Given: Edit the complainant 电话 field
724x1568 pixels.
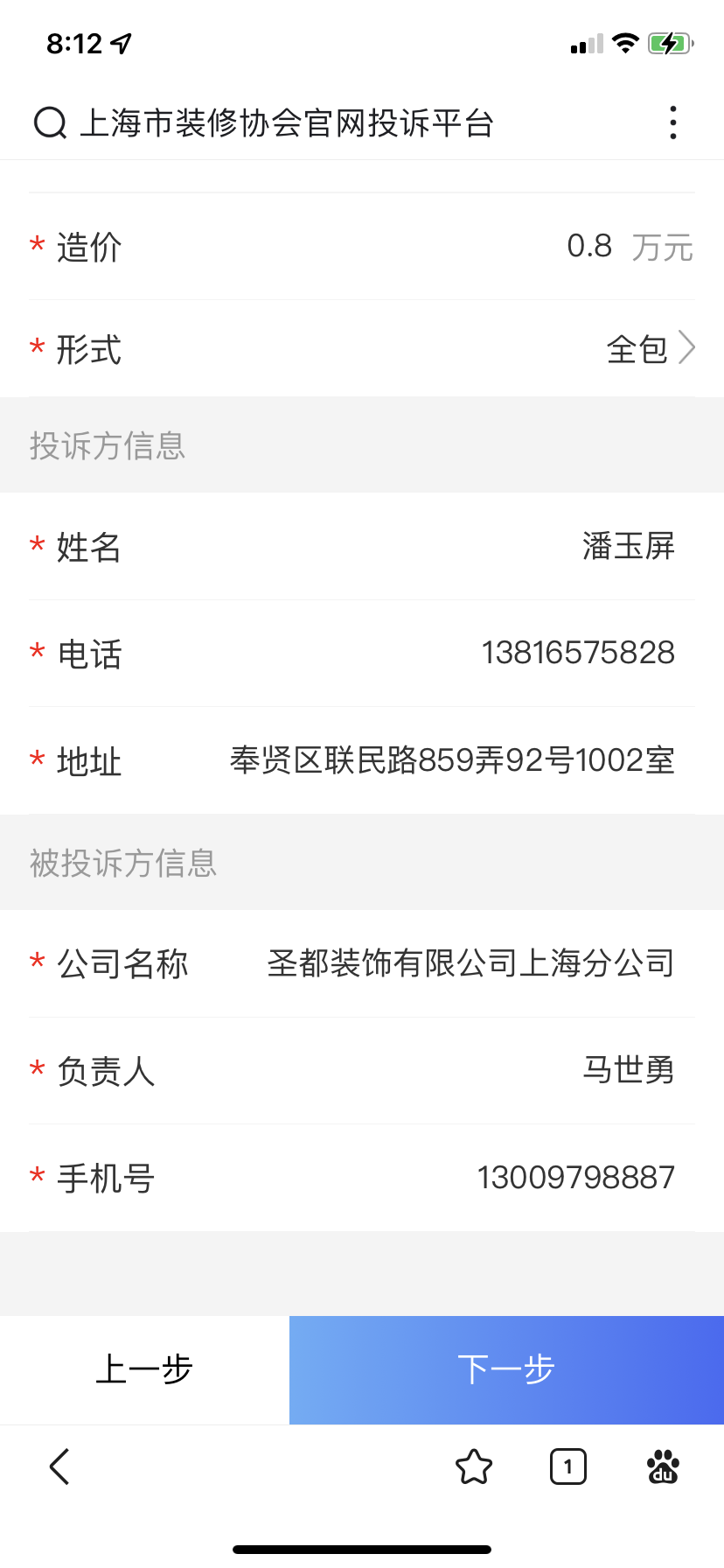Looking at the screenshot, I should (578, 654).
